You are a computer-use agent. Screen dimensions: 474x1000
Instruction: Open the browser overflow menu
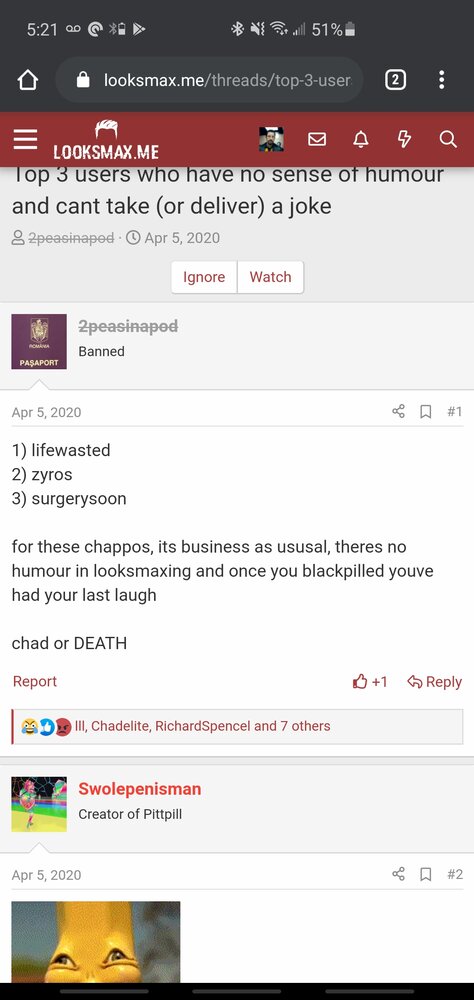[441, 80]
